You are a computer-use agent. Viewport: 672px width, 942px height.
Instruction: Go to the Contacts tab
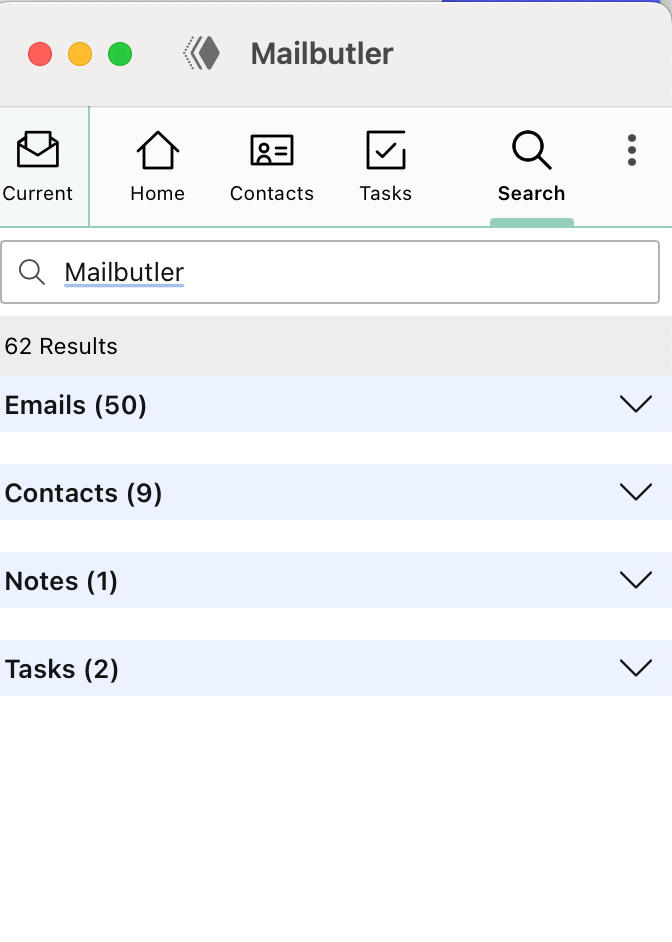[x=271, y=167]
